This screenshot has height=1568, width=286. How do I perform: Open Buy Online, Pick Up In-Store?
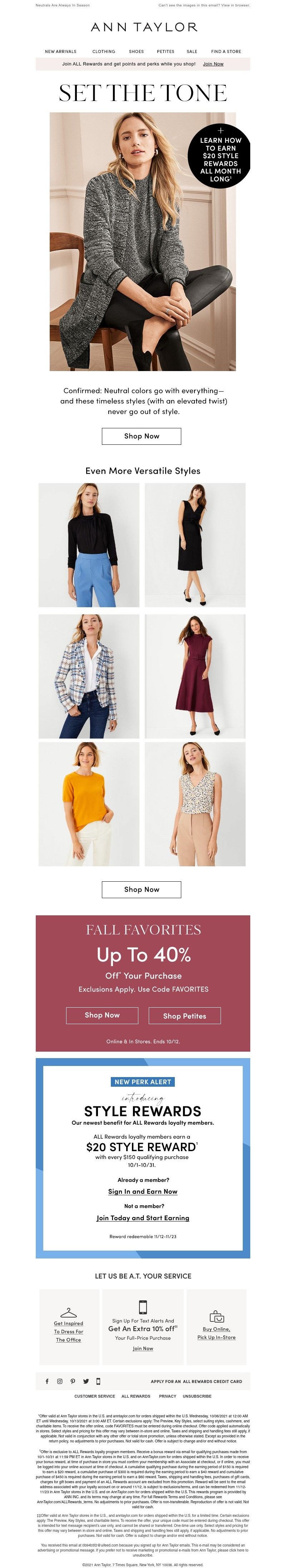point(216,1333)
